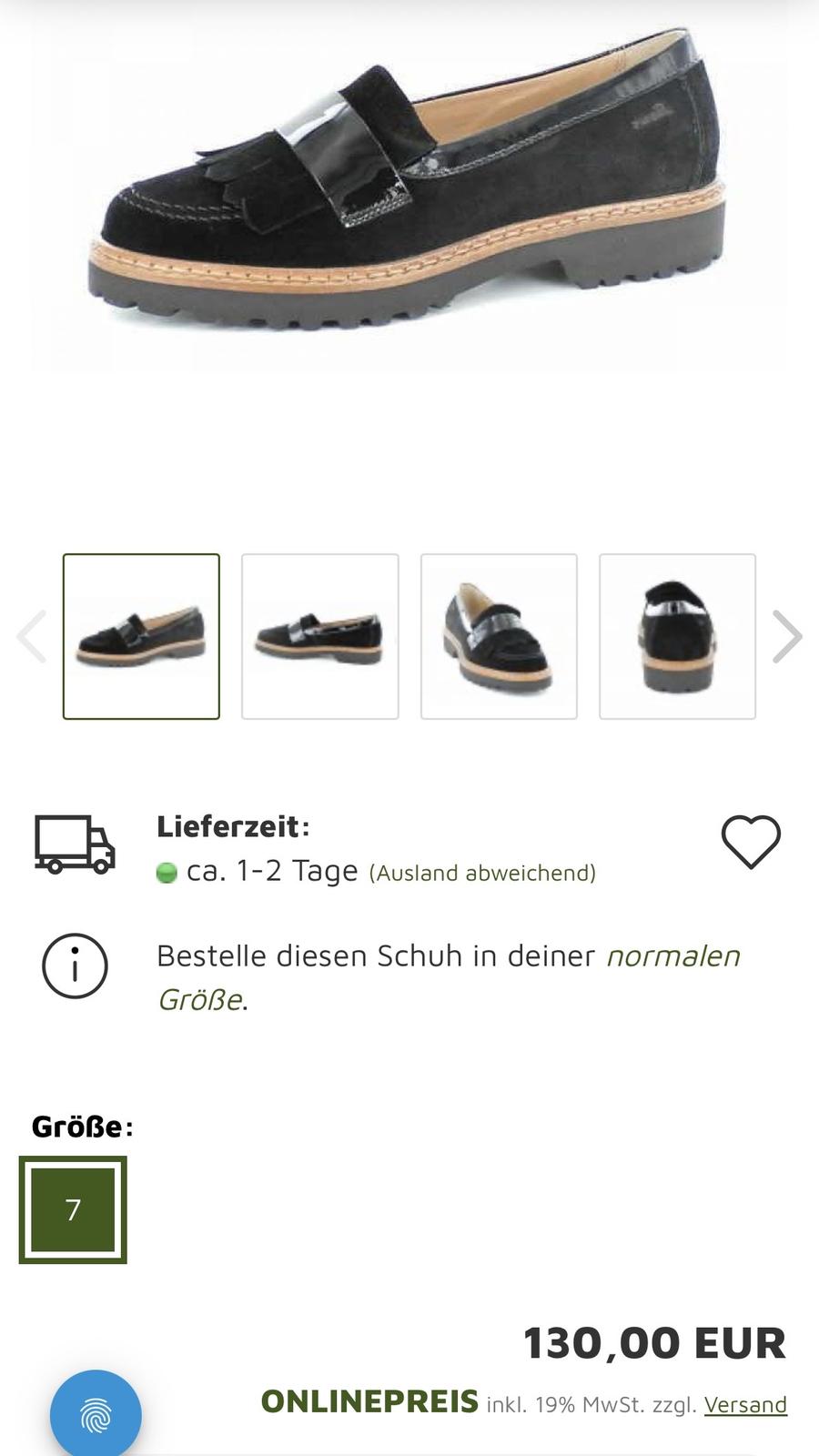Select the first side-view shoe thumbnail
This screenshot has width=819, height=1456.
coord(141,636)
